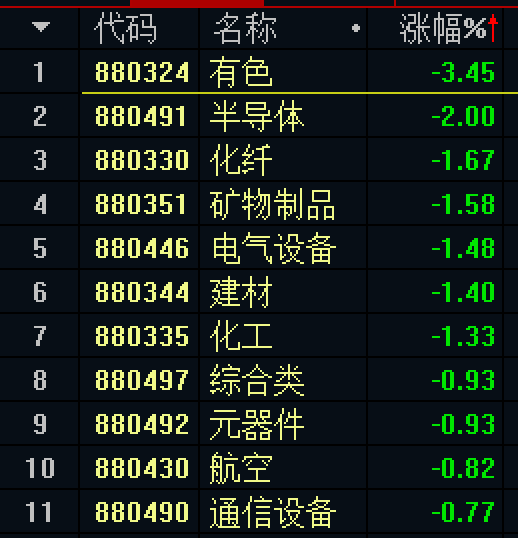
Task: Open the 建材 sector row
Action: [259, 292]
